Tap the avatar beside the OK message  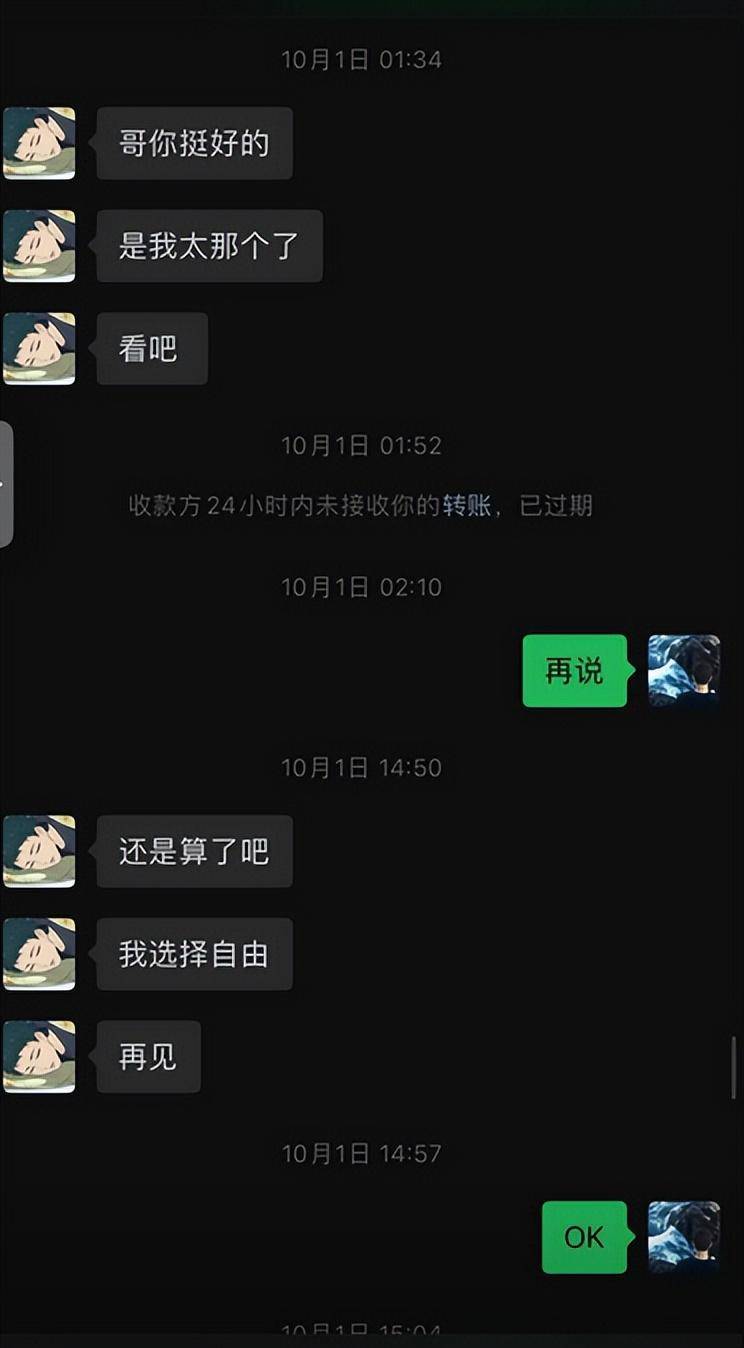point(684,1237)
